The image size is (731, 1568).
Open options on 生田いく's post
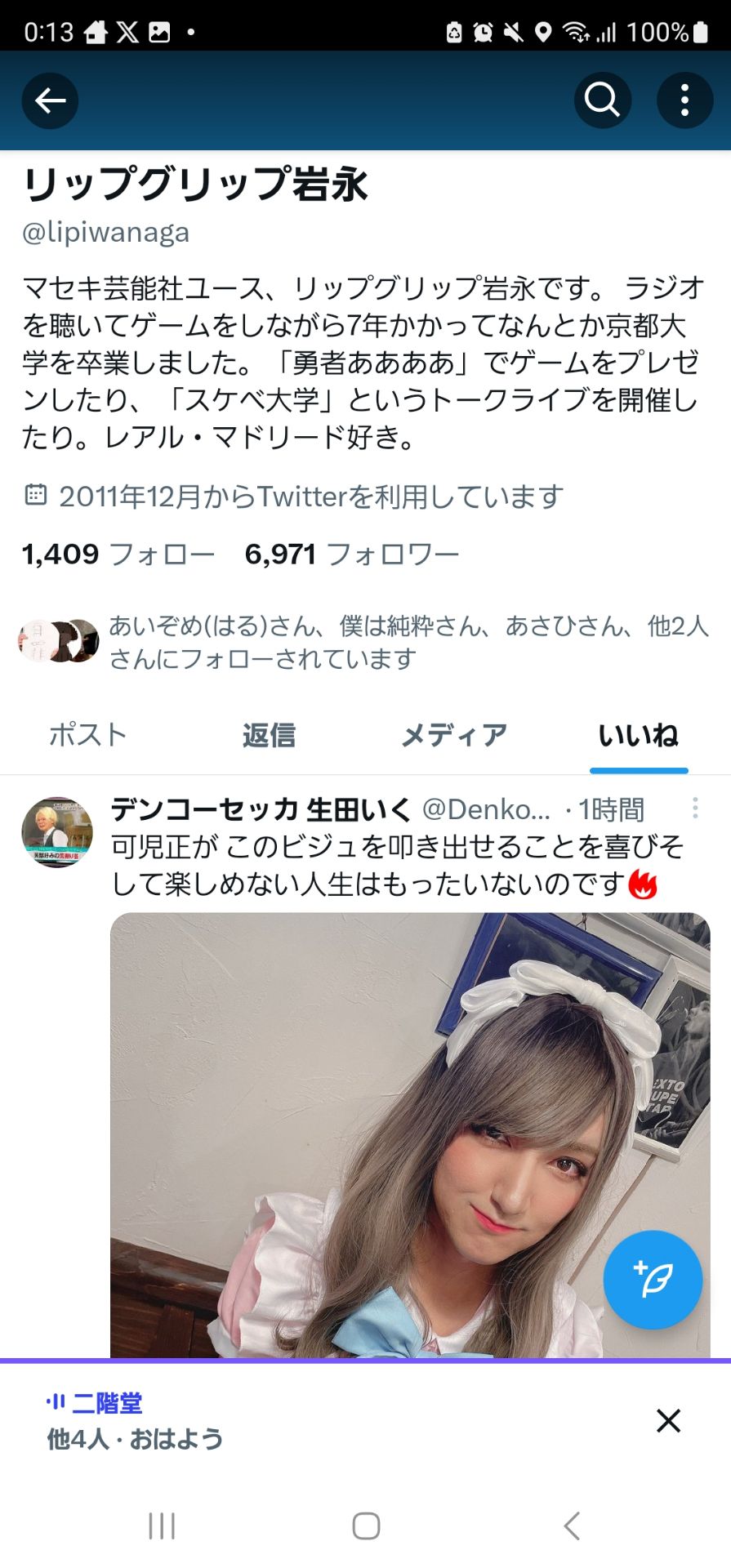coord(695,809)
